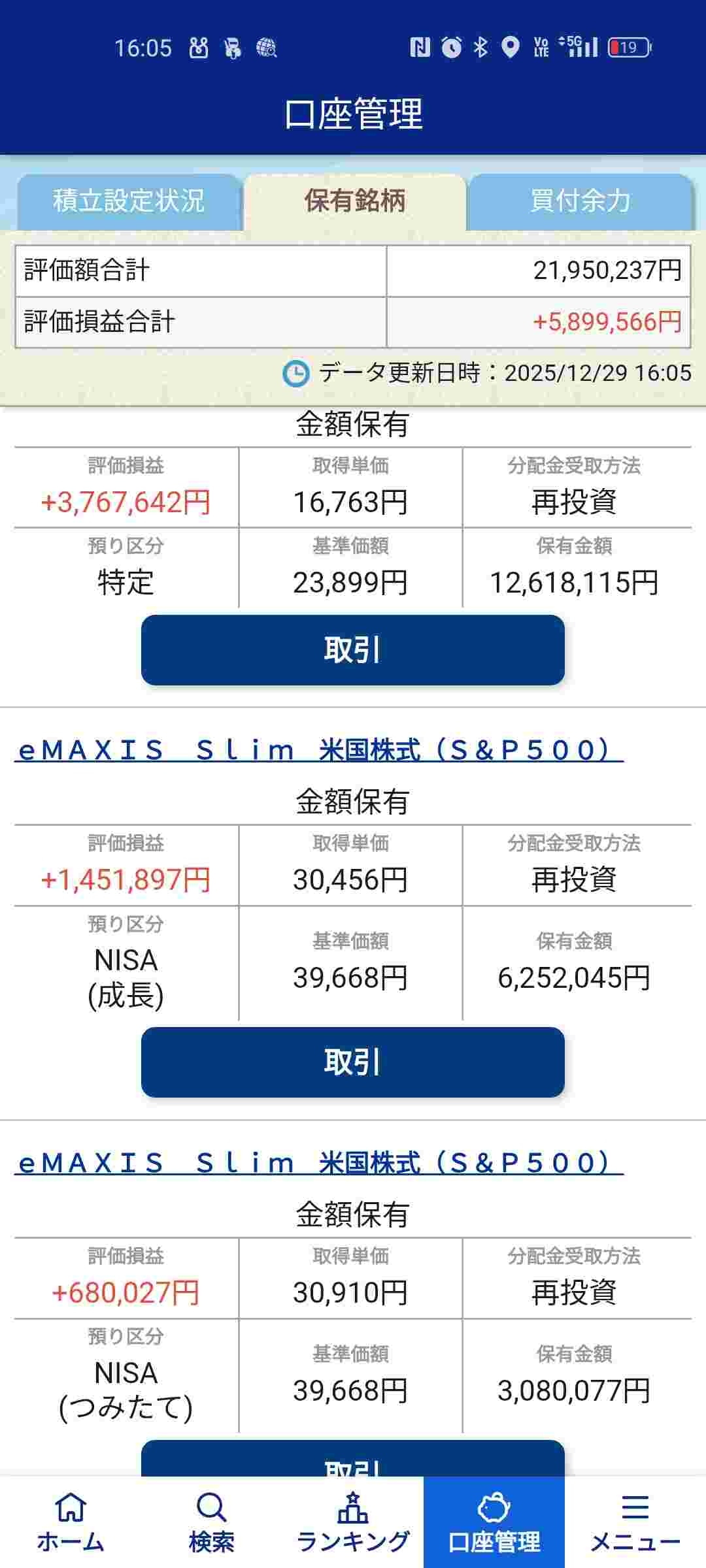Open eMAXIS Slim S&P500 link above NISA (成長)
The height and width of the screenshot is (1568, 706).
(x=318, y=750)
